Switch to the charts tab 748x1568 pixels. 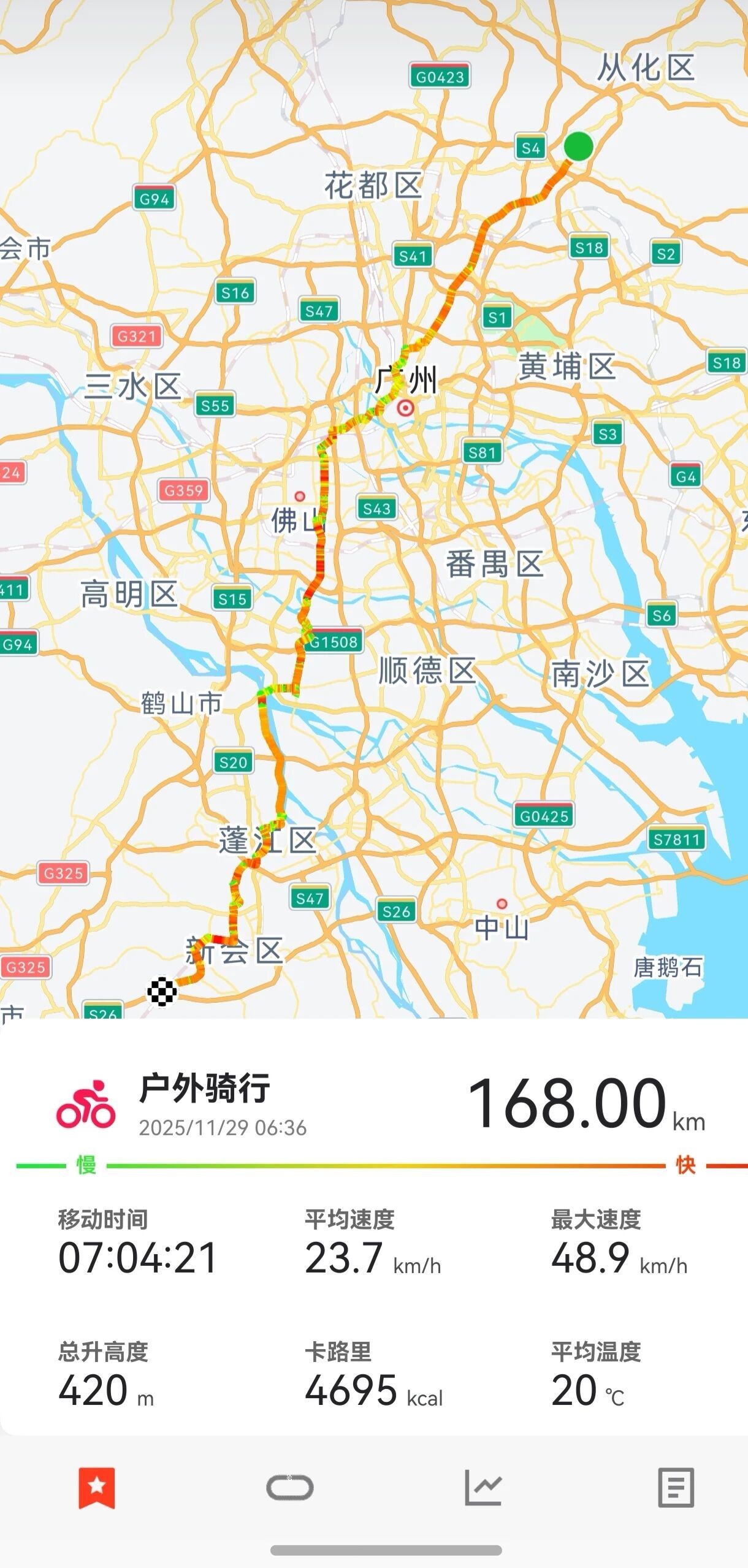point(483,1488)
